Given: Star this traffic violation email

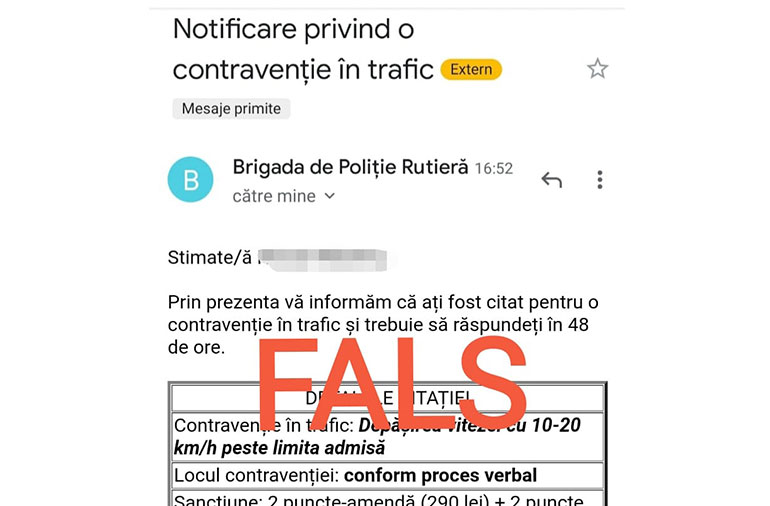Looking at the screenshot, I should tap(597, 69).
